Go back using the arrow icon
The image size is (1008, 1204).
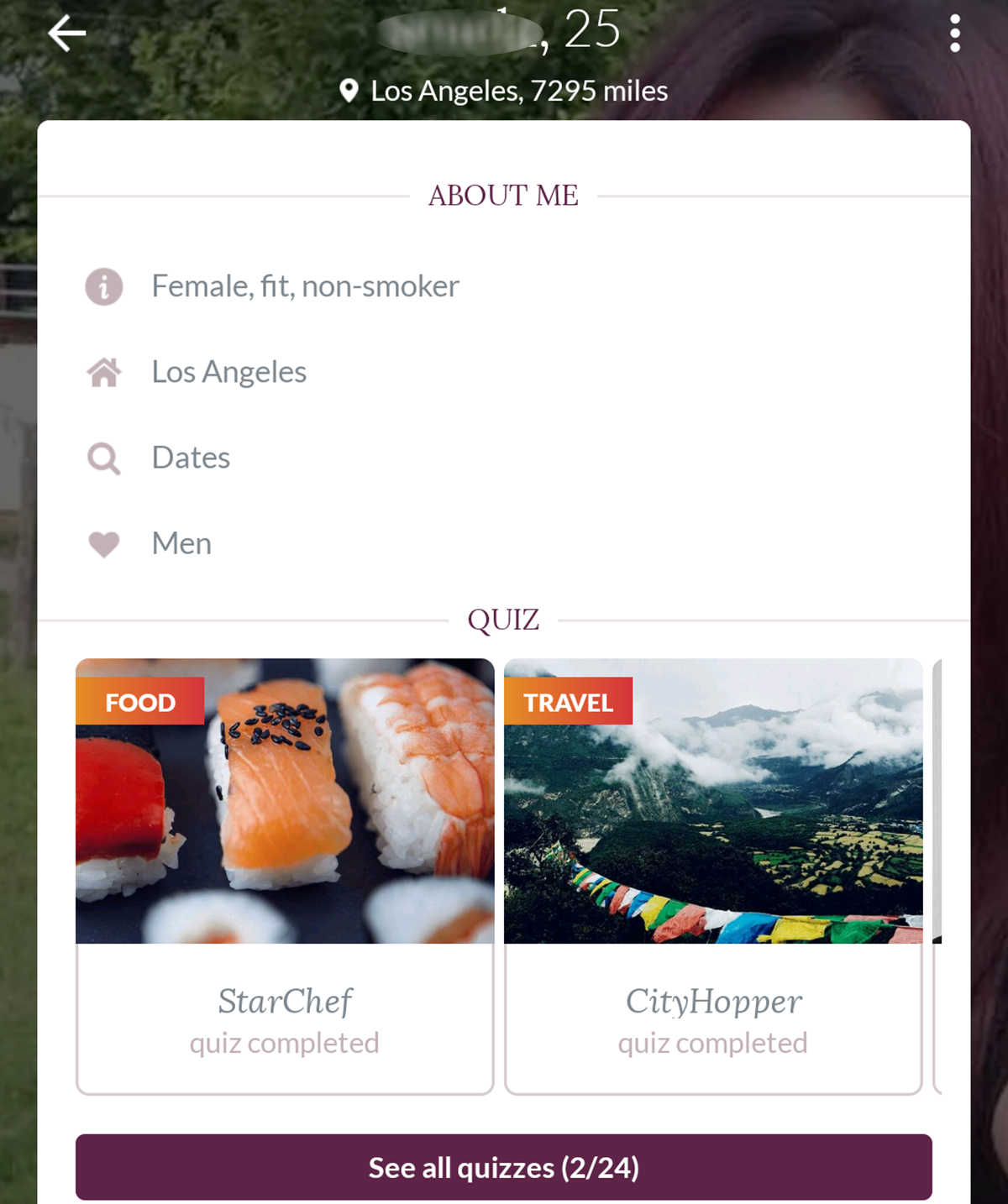click(67, 34)
